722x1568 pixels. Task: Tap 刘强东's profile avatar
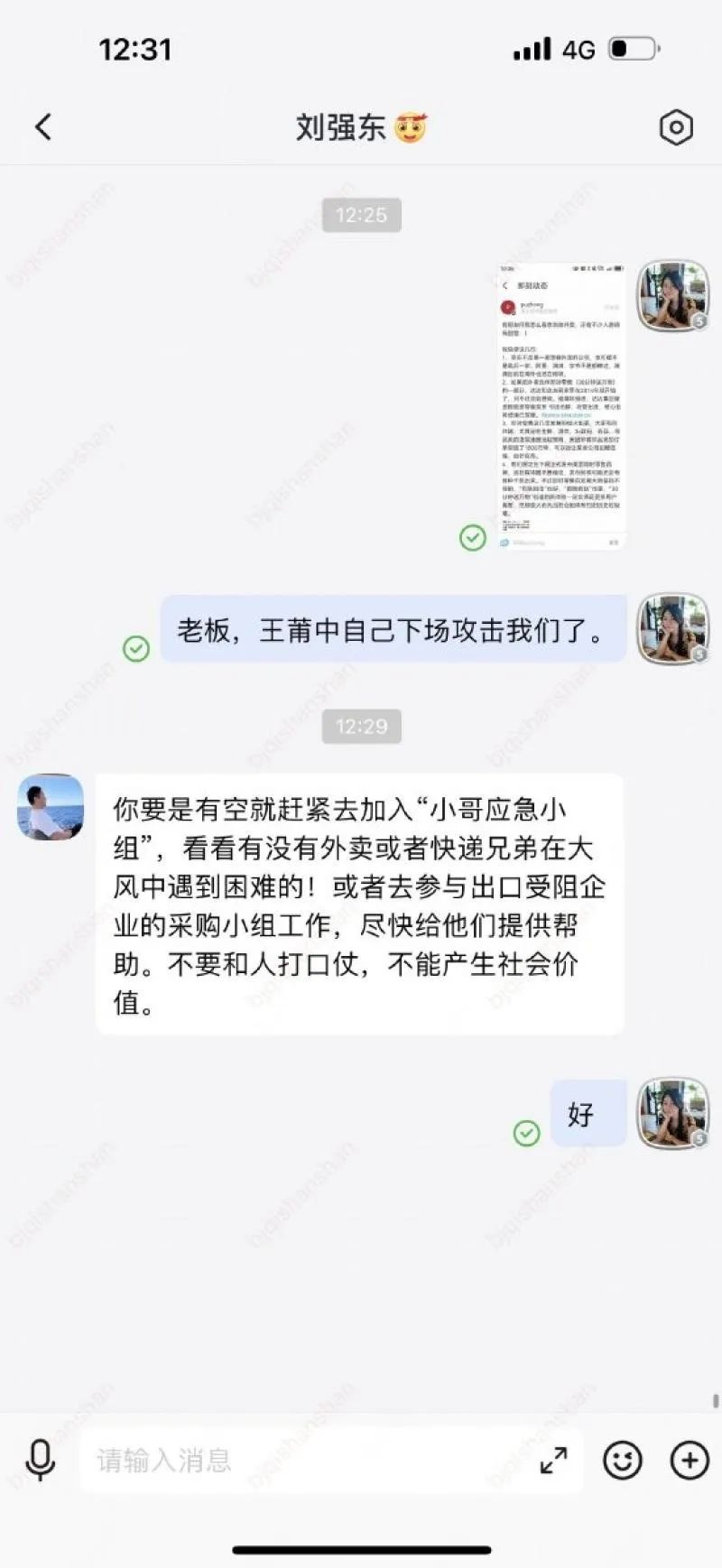pos(51,807)
